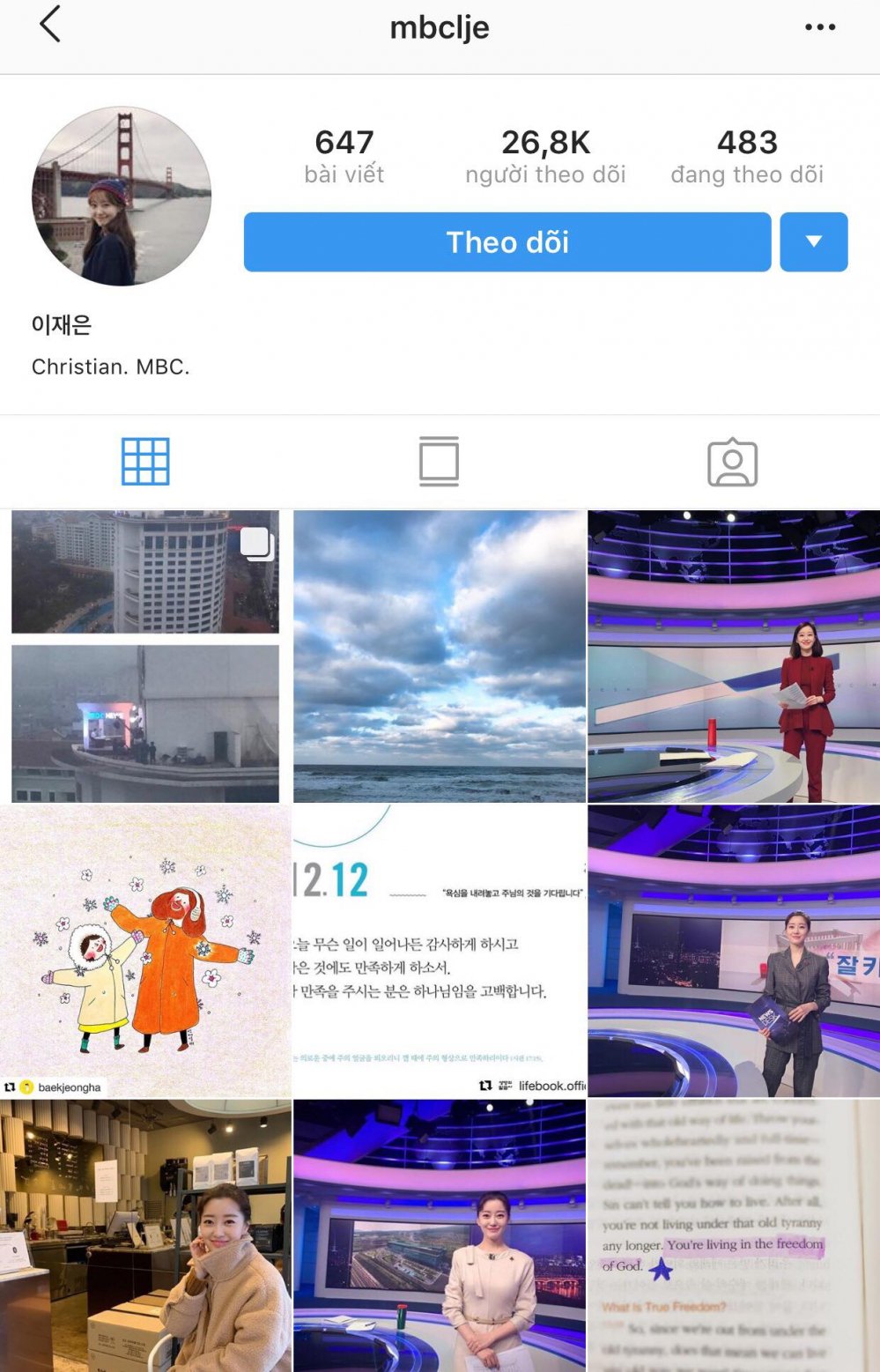Screen dimensions: 880x1372
Task: Switch to the tagged photos tab
Action: (x=732, y=462)
